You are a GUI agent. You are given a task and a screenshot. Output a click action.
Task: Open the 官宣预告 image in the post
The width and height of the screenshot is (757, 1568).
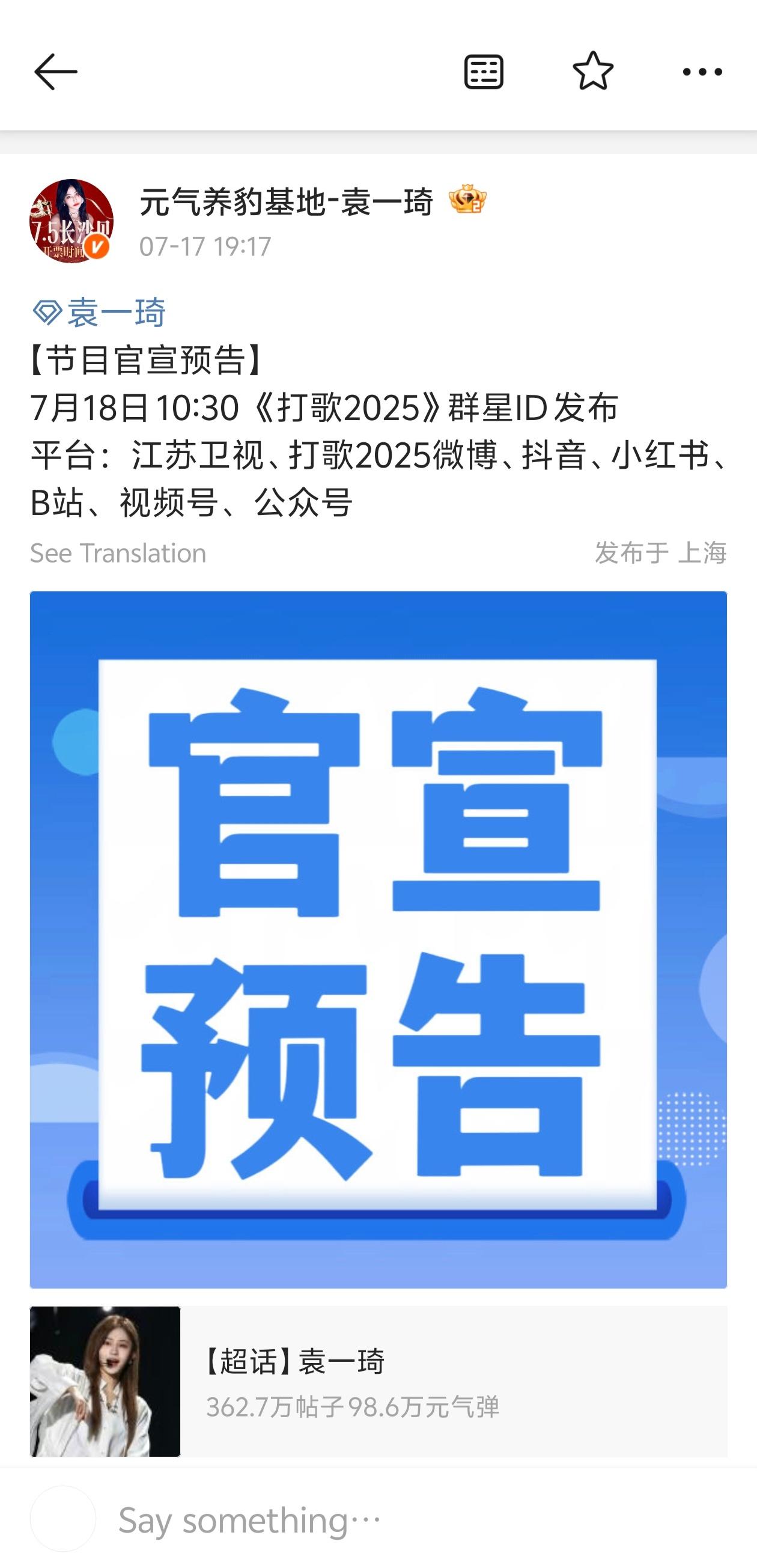click(378, 940)
